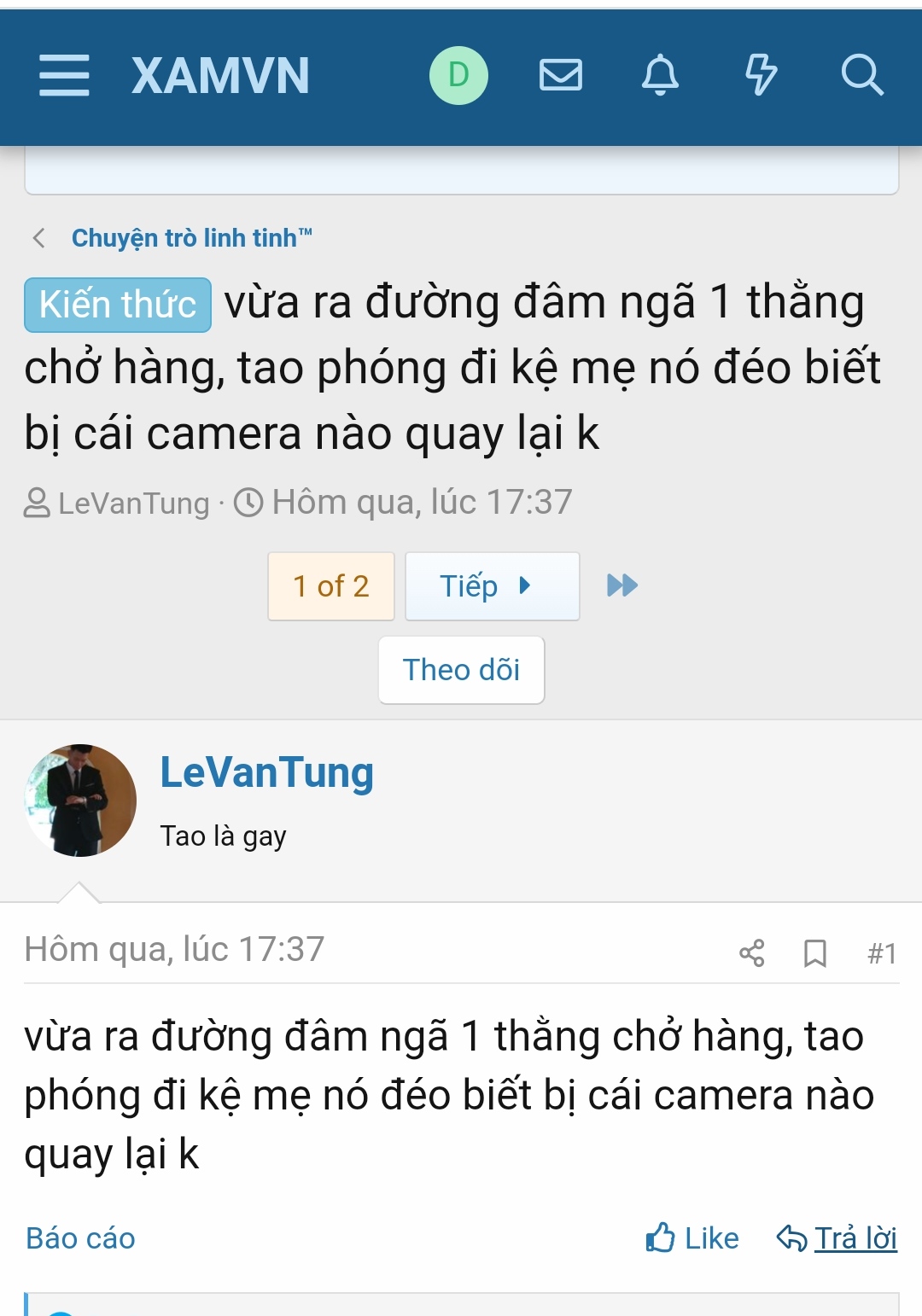The height and width of the screenshot is (1316, 922).
Task: Open the hamburger navigation menu
Action: [x=64, y=75]
